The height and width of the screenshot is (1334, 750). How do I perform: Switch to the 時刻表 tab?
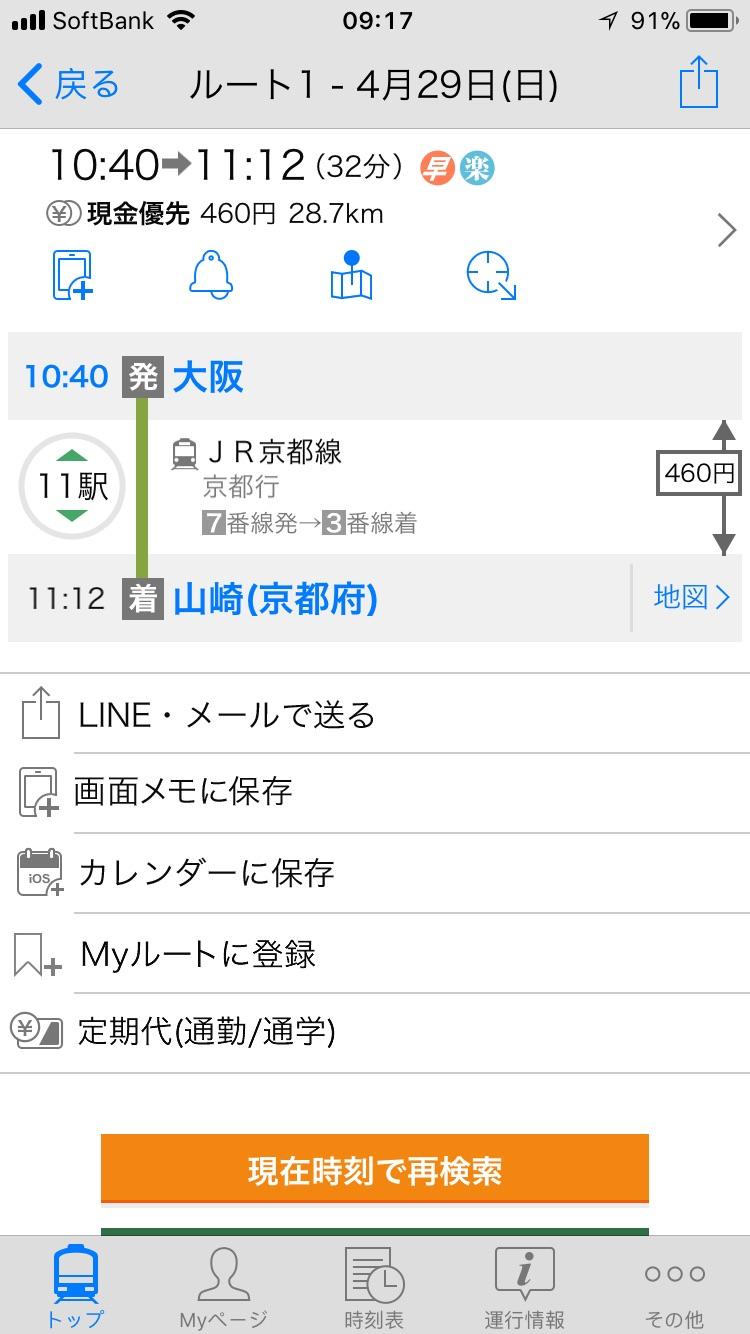[x=374, y=1288]
